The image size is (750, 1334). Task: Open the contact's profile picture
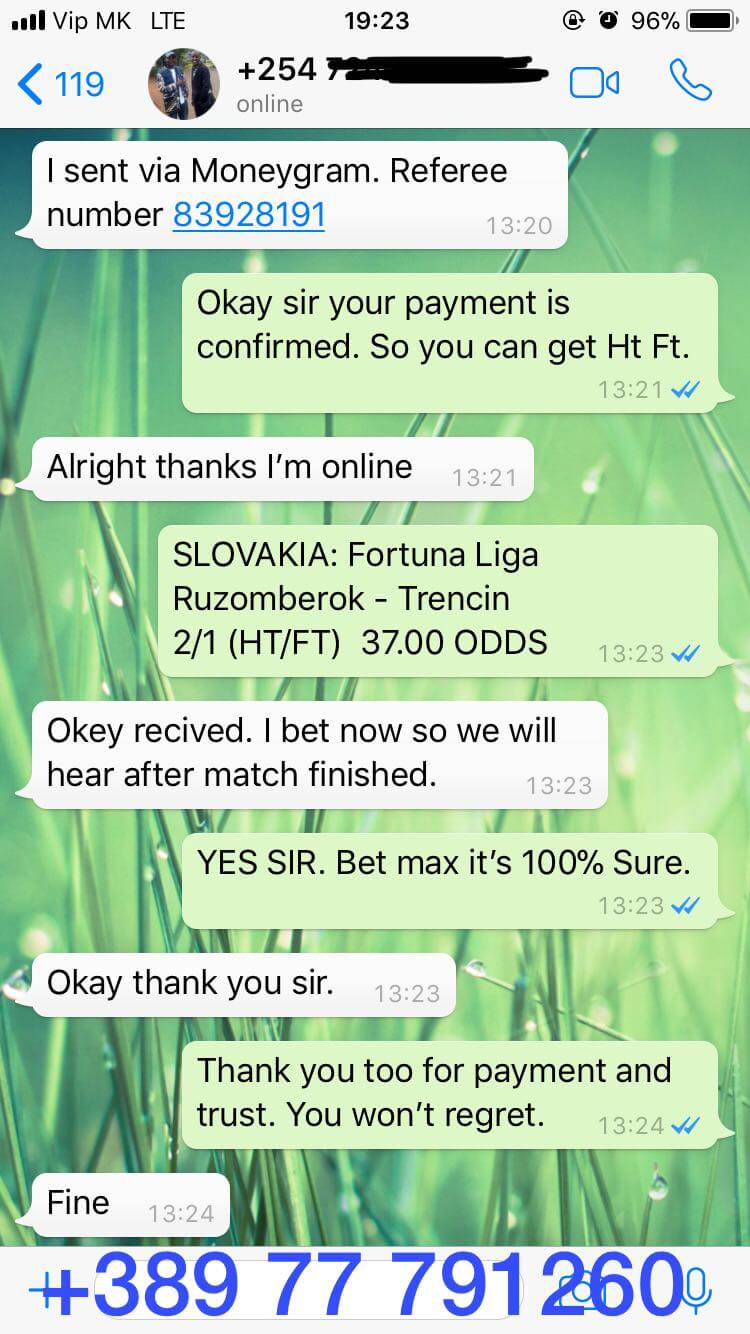click(184, 84)
